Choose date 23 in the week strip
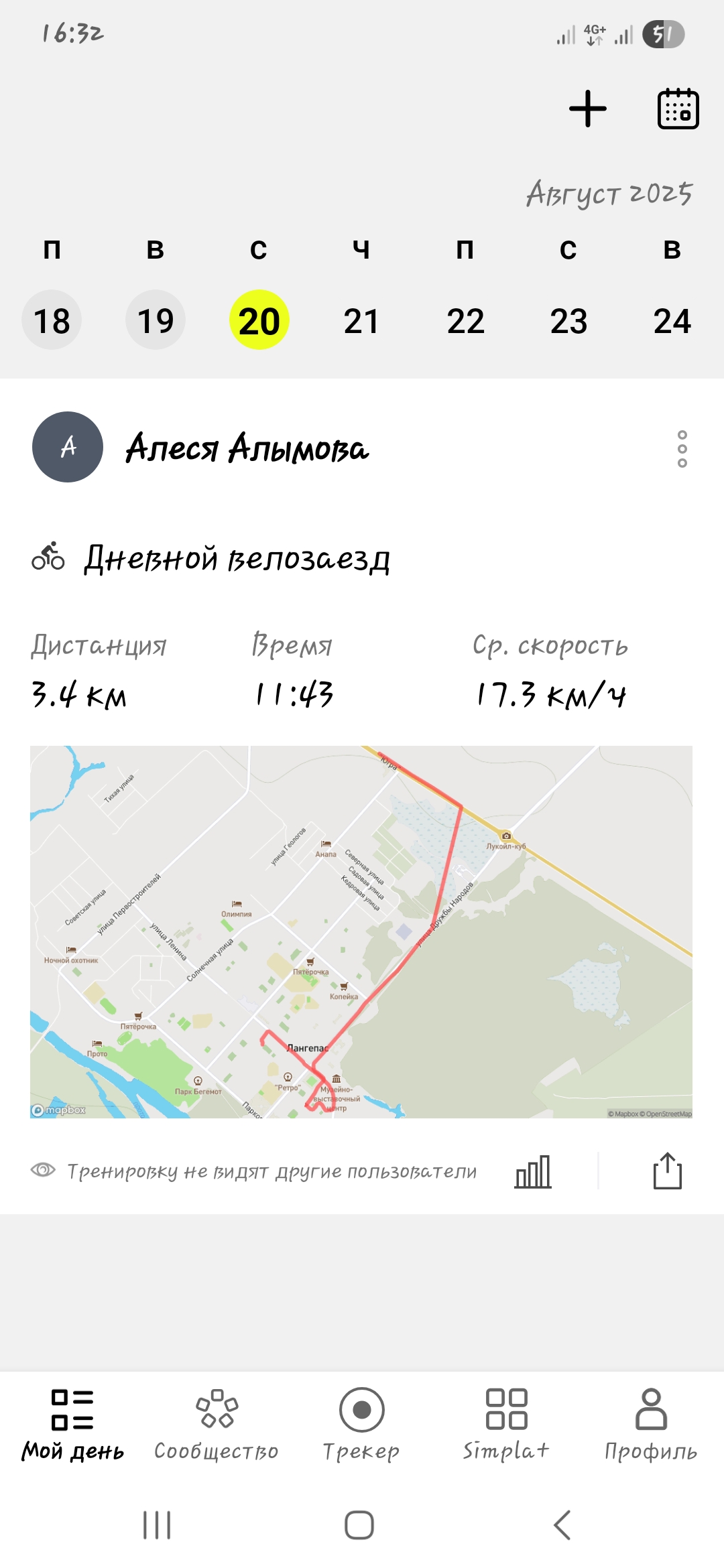 coord(568,320)
